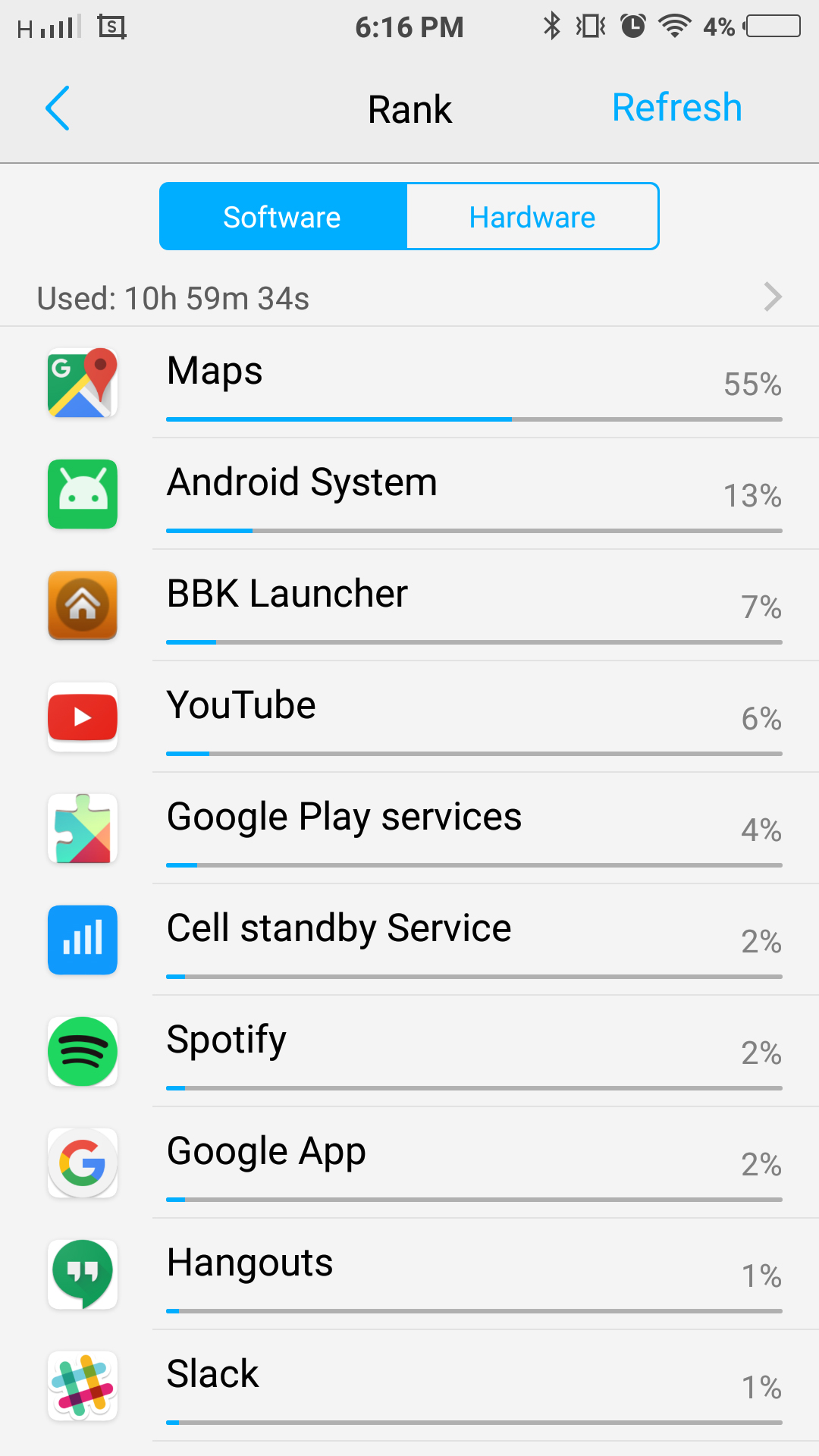Open the BBK Launcher usage row
This screenshot has width=819, height=1456.
point(409,606)
